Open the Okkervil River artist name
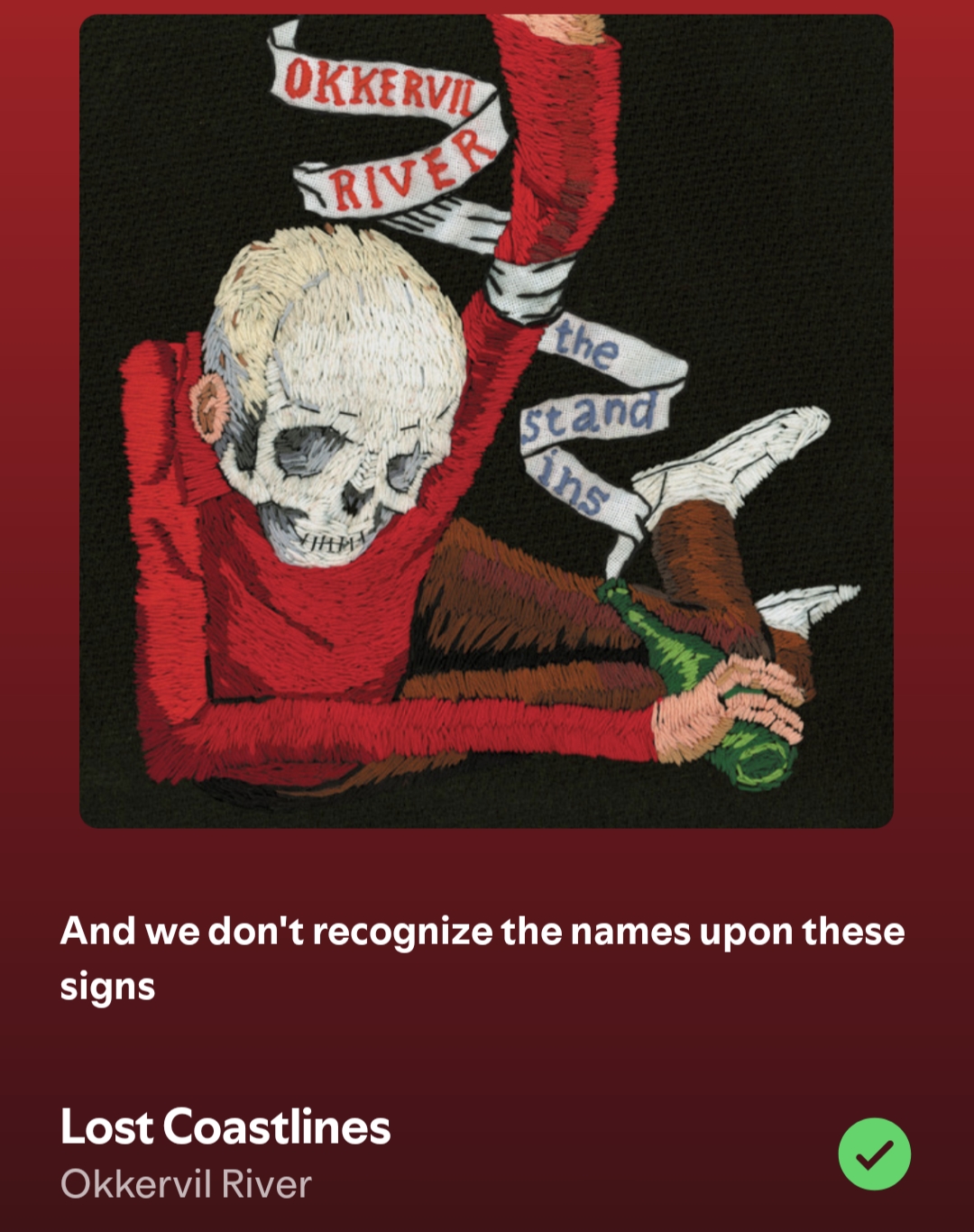Viewport: 974px width, 1232px height. 186,1184
